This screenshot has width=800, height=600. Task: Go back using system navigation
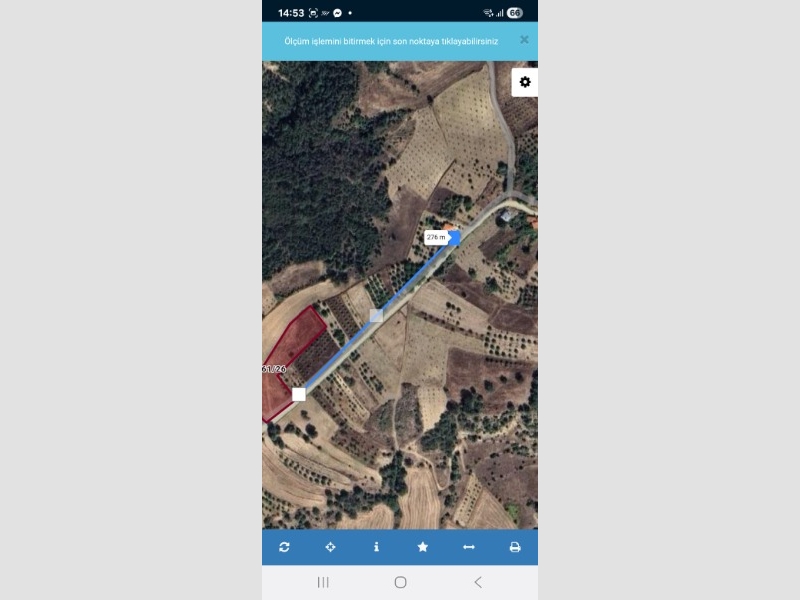point(477,582)
